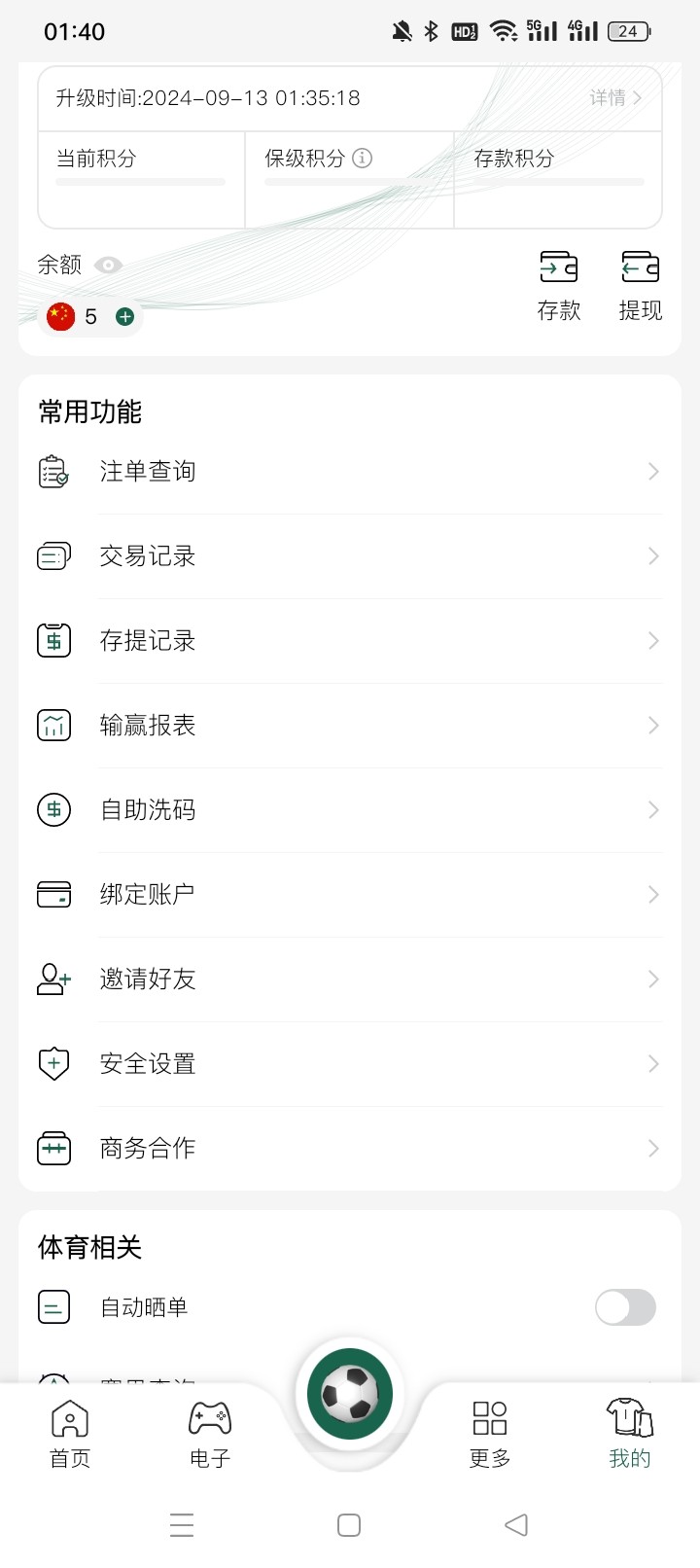700x1568 pixels.
Task: Select 邀请好友
Action: [350, 980]
